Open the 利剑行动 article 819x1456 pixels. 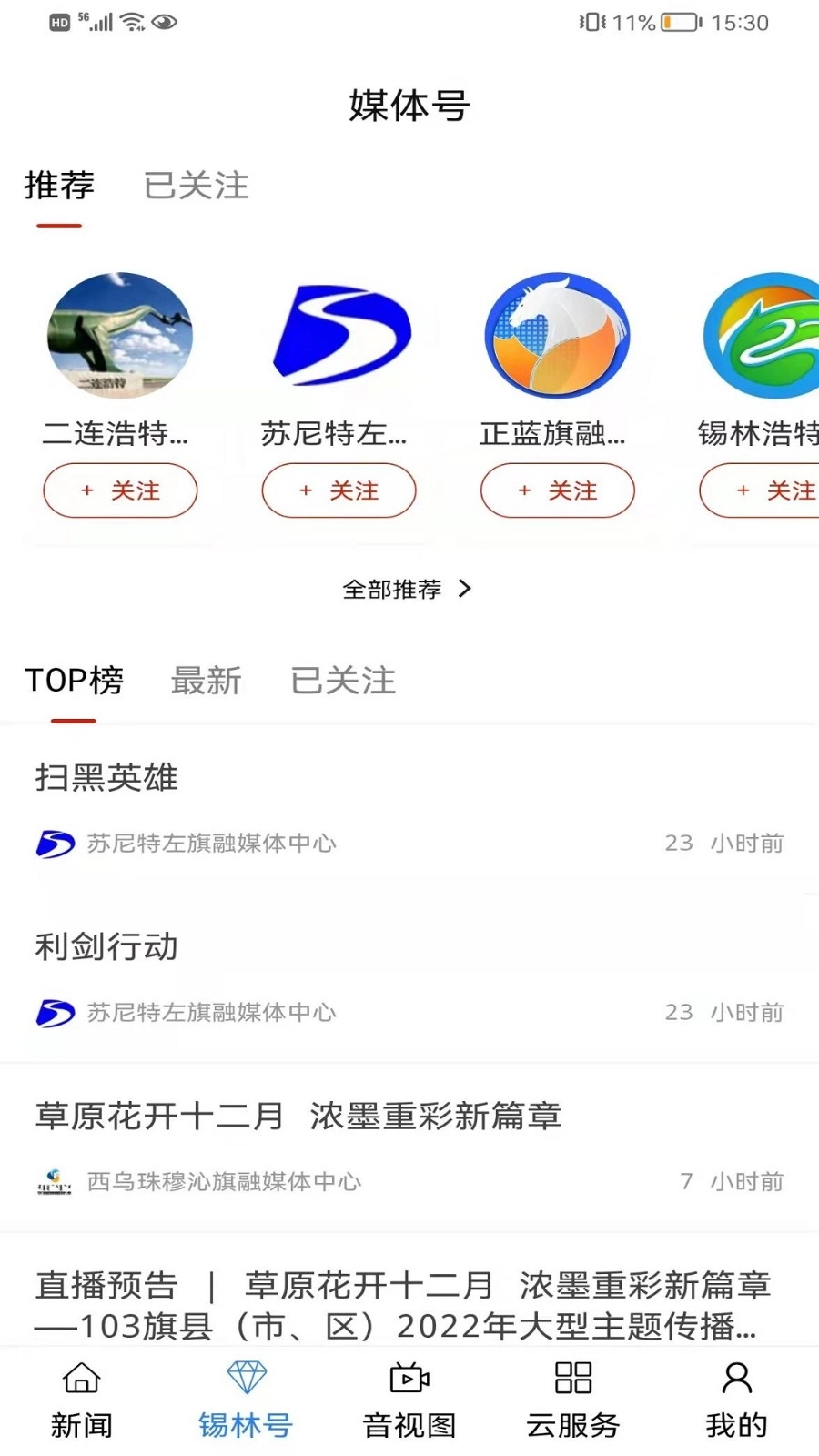(106, 946)
